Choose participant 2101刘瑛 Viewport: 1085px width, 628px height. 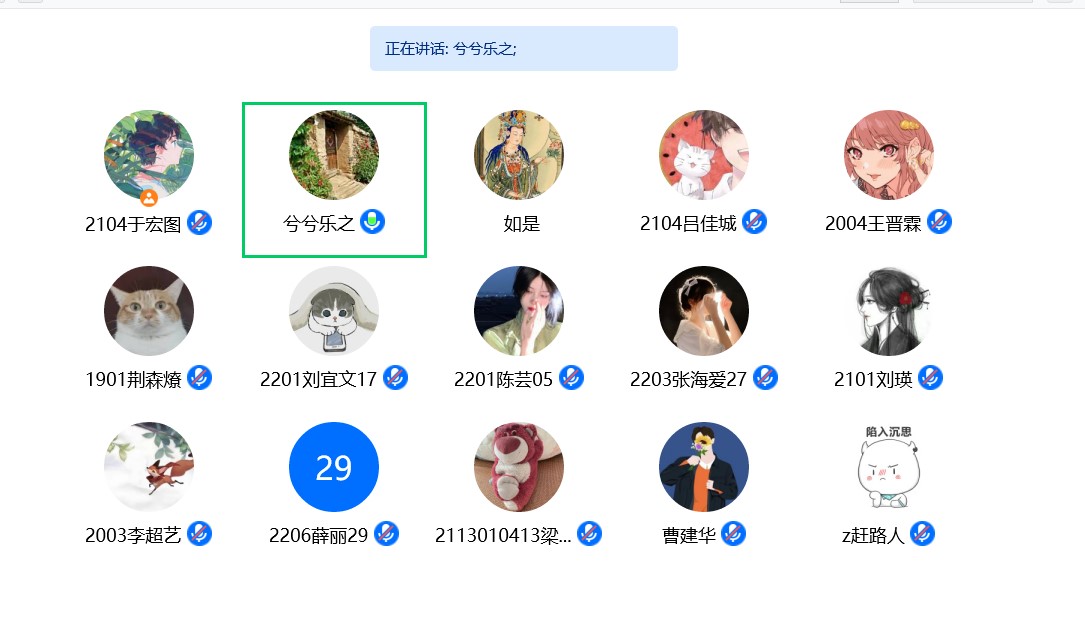(x=889, y=311)
